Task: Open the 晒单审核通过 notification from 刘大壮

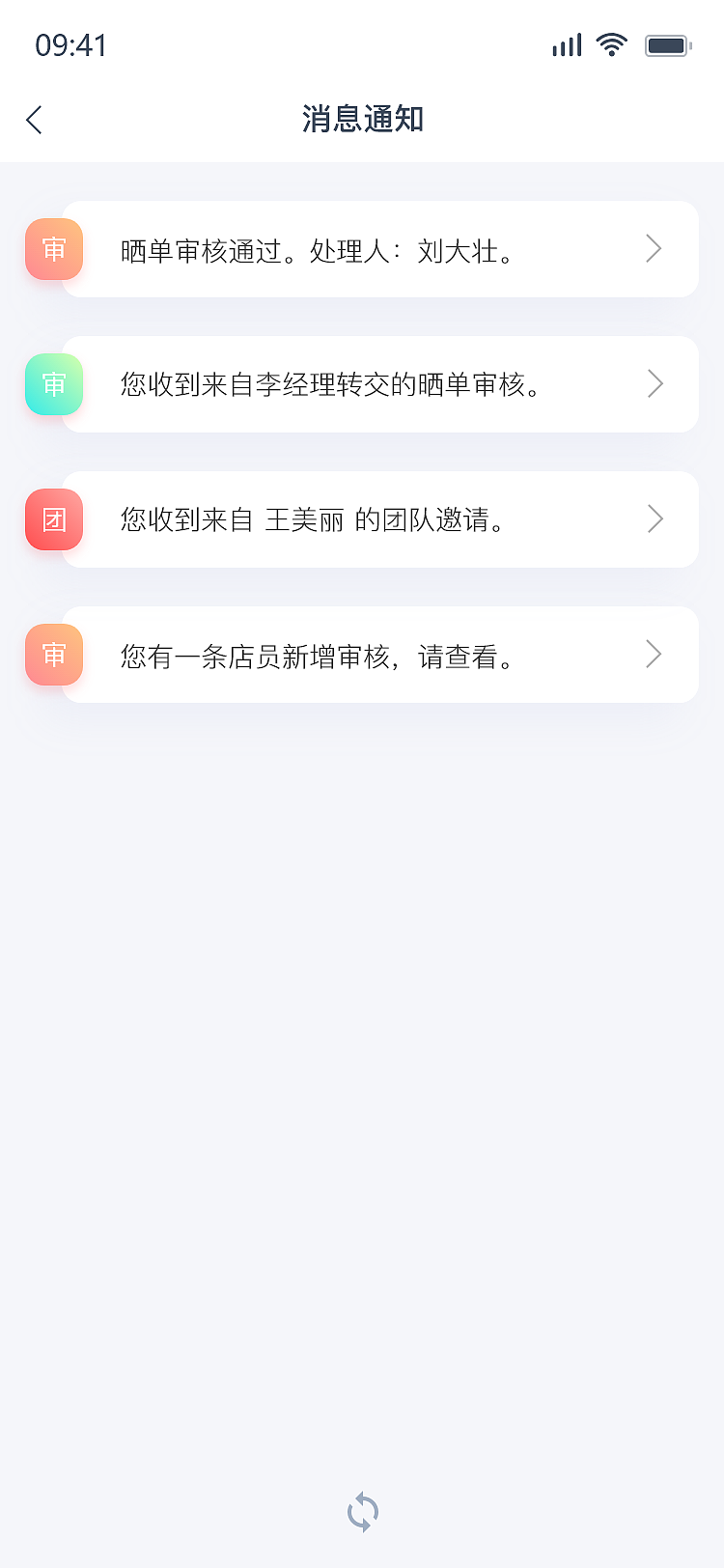Action: [380, 250]
